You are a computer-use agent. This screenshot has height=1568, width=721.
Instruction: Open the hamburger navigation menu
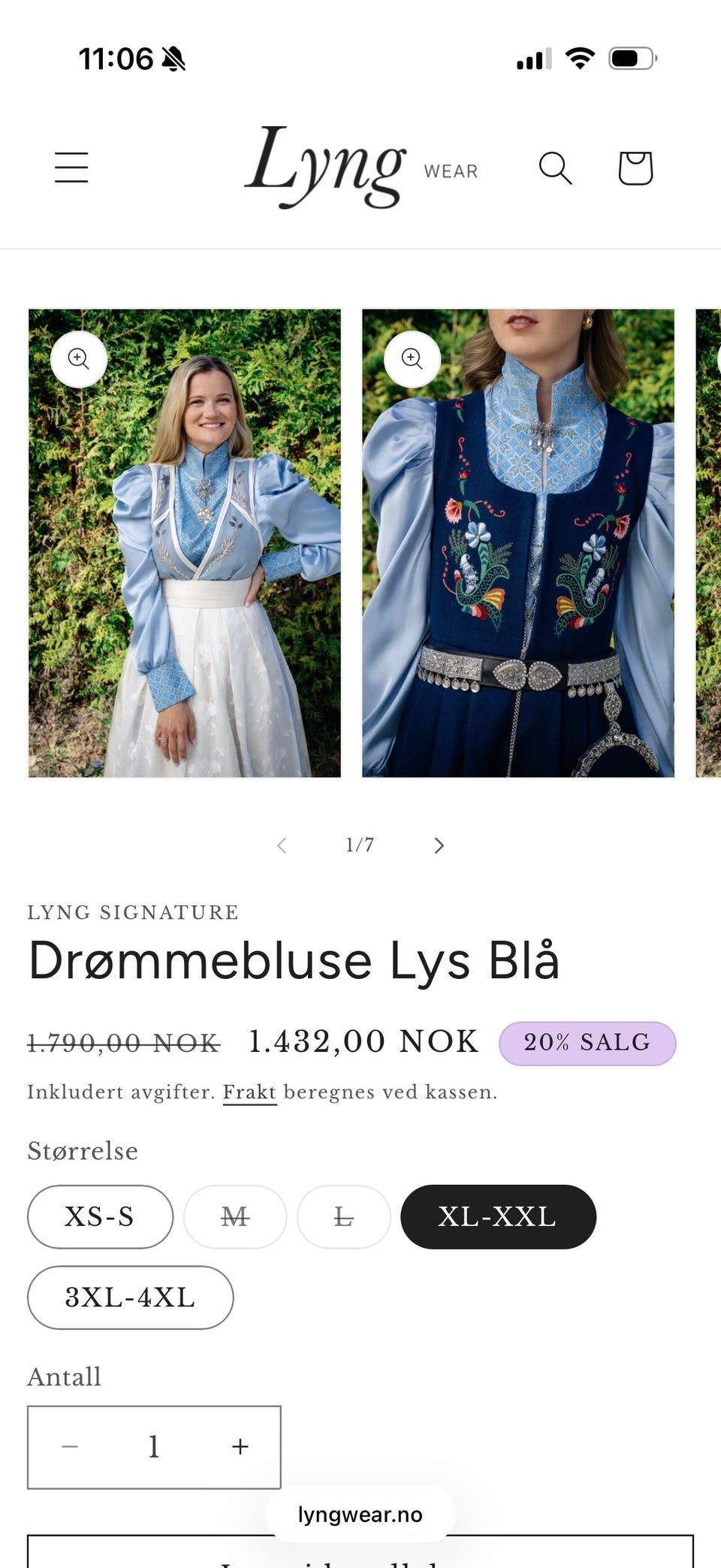coord(71,168)
